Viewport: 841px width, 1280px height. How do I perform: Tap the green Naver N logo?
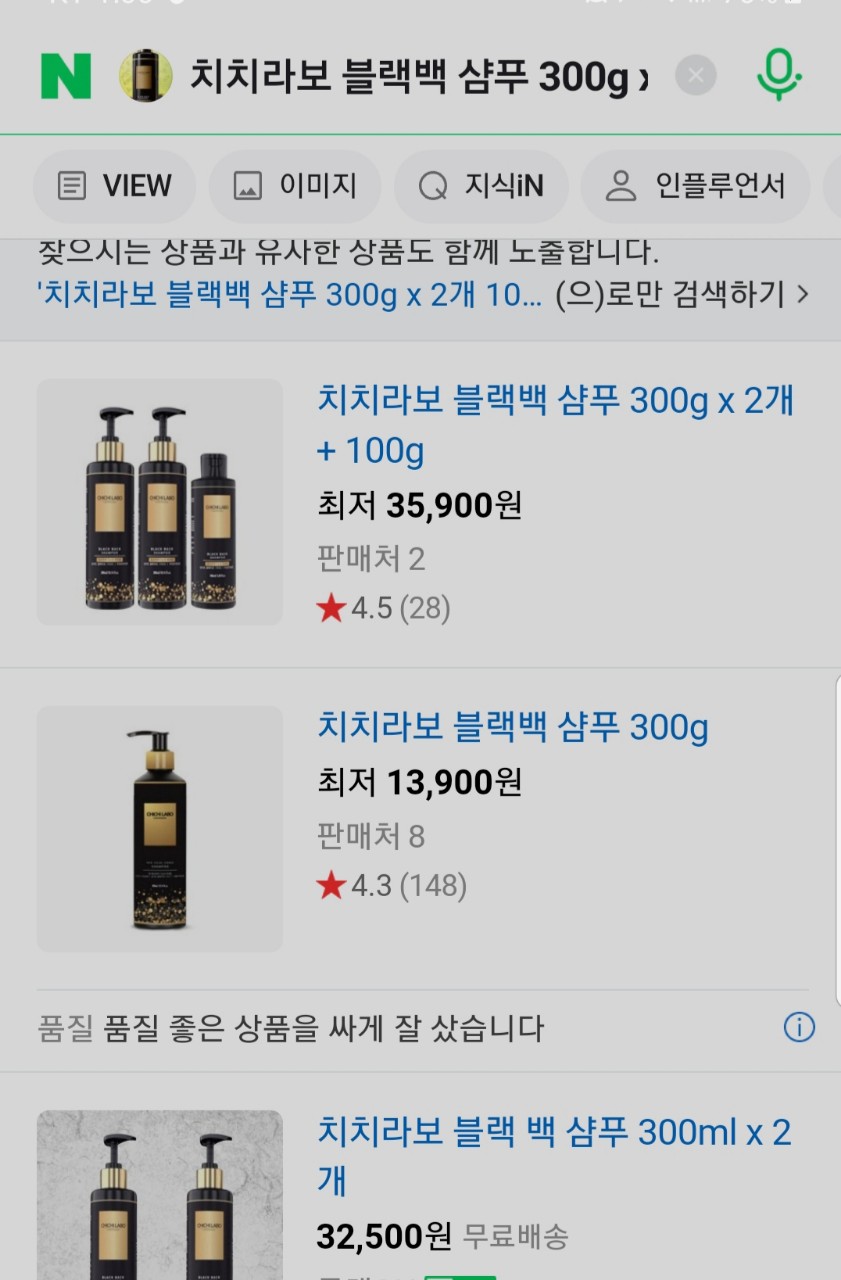click(x=66, y=76)
